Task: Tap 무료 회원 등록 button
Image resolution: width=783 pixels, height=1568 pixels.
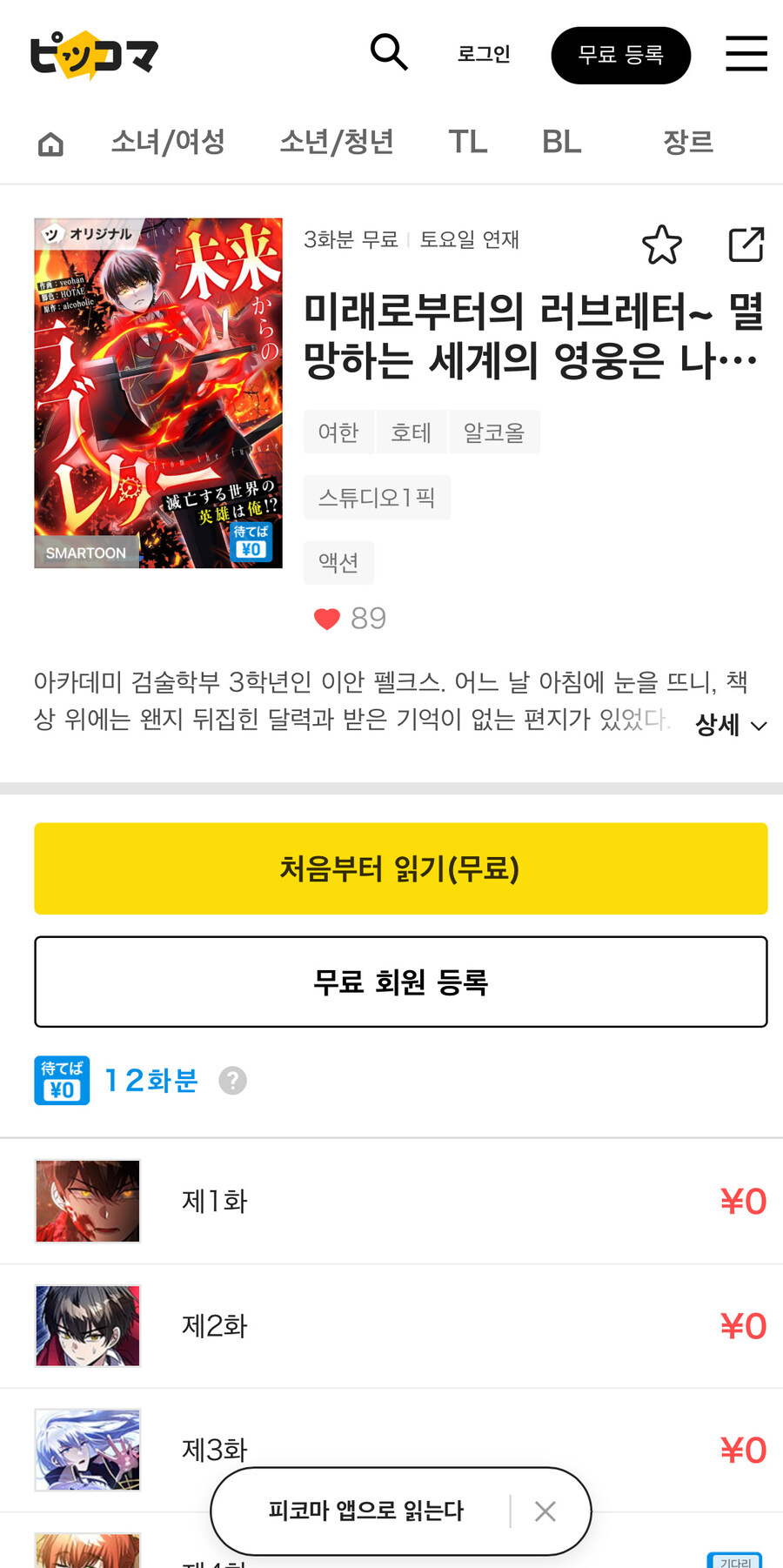Action: coord(400,982)
